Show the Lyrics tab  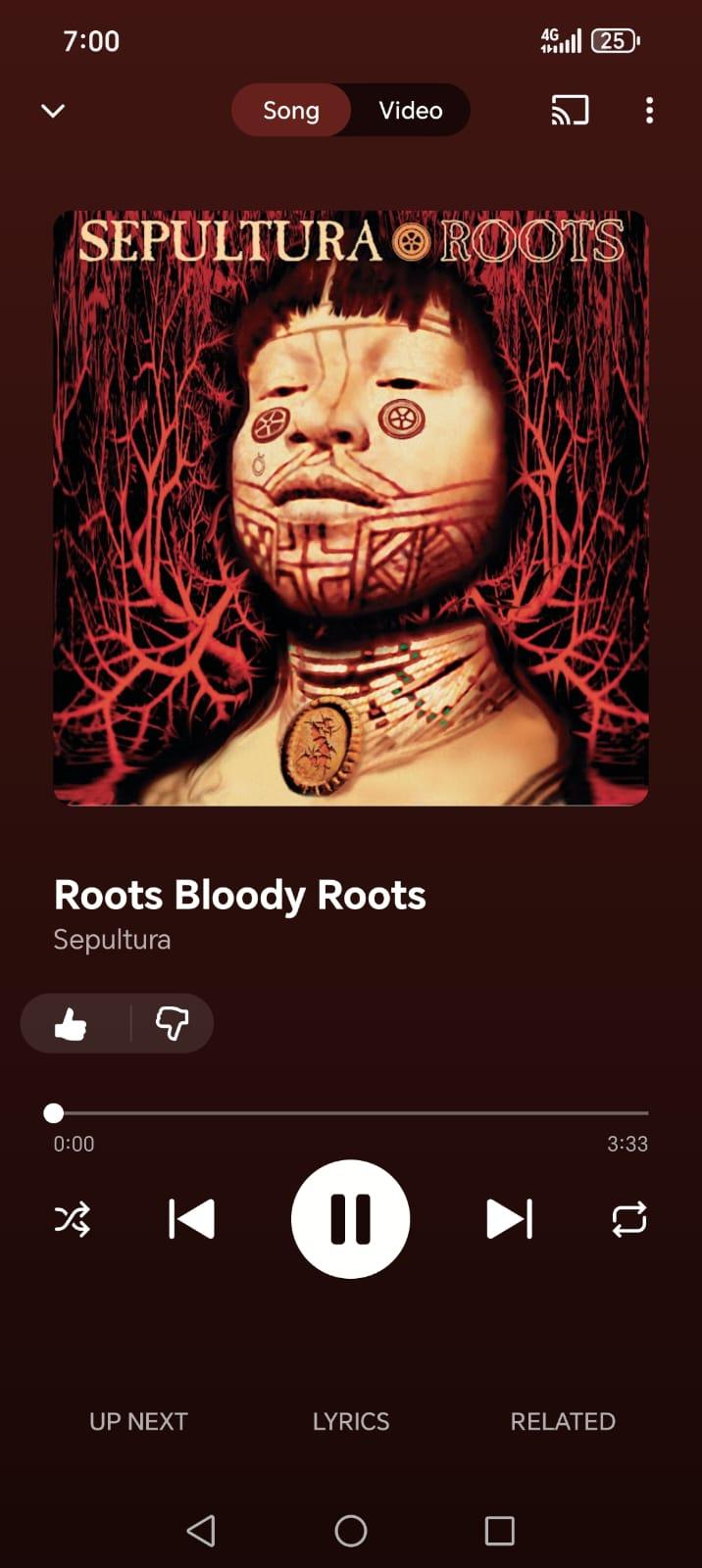point(351,1421)
